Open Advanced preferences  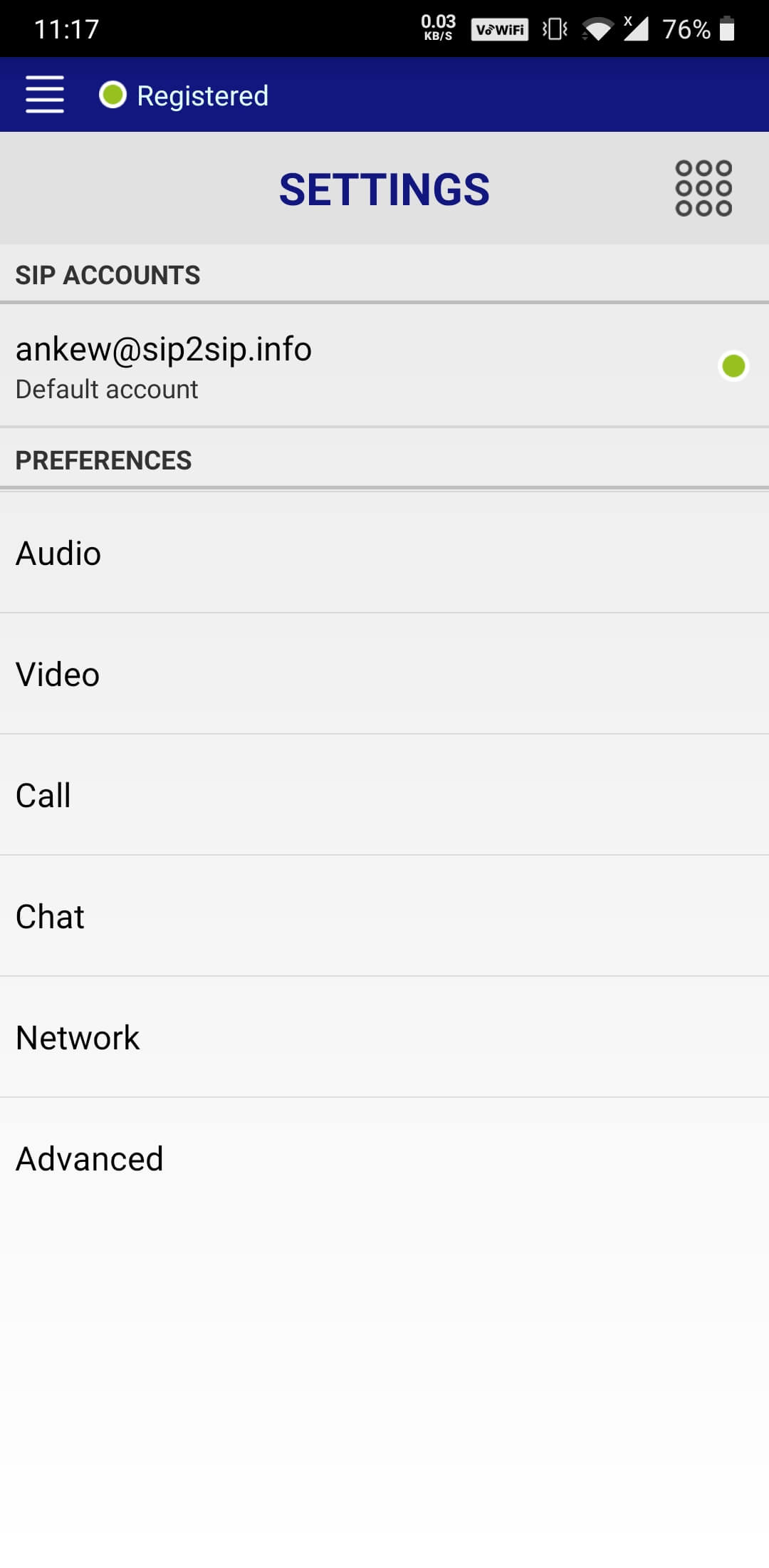[384, 1158]
